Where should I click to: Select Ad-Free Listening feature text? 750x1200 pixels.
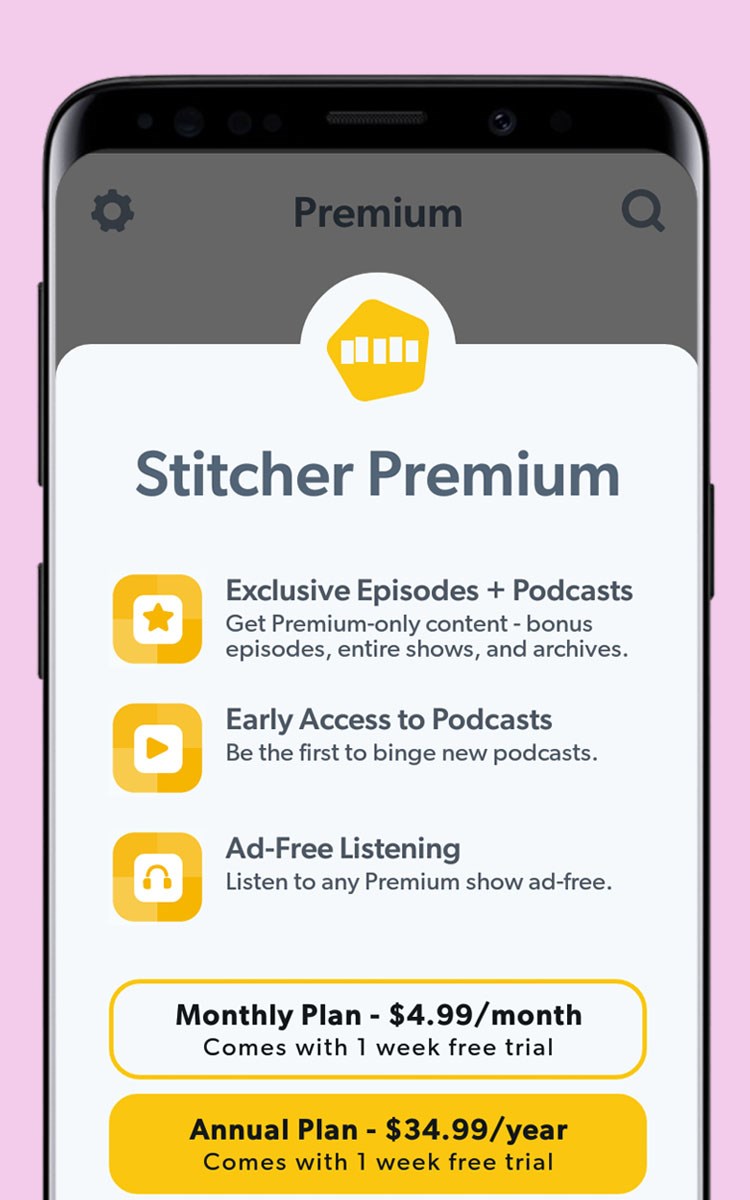click(341, 848)
